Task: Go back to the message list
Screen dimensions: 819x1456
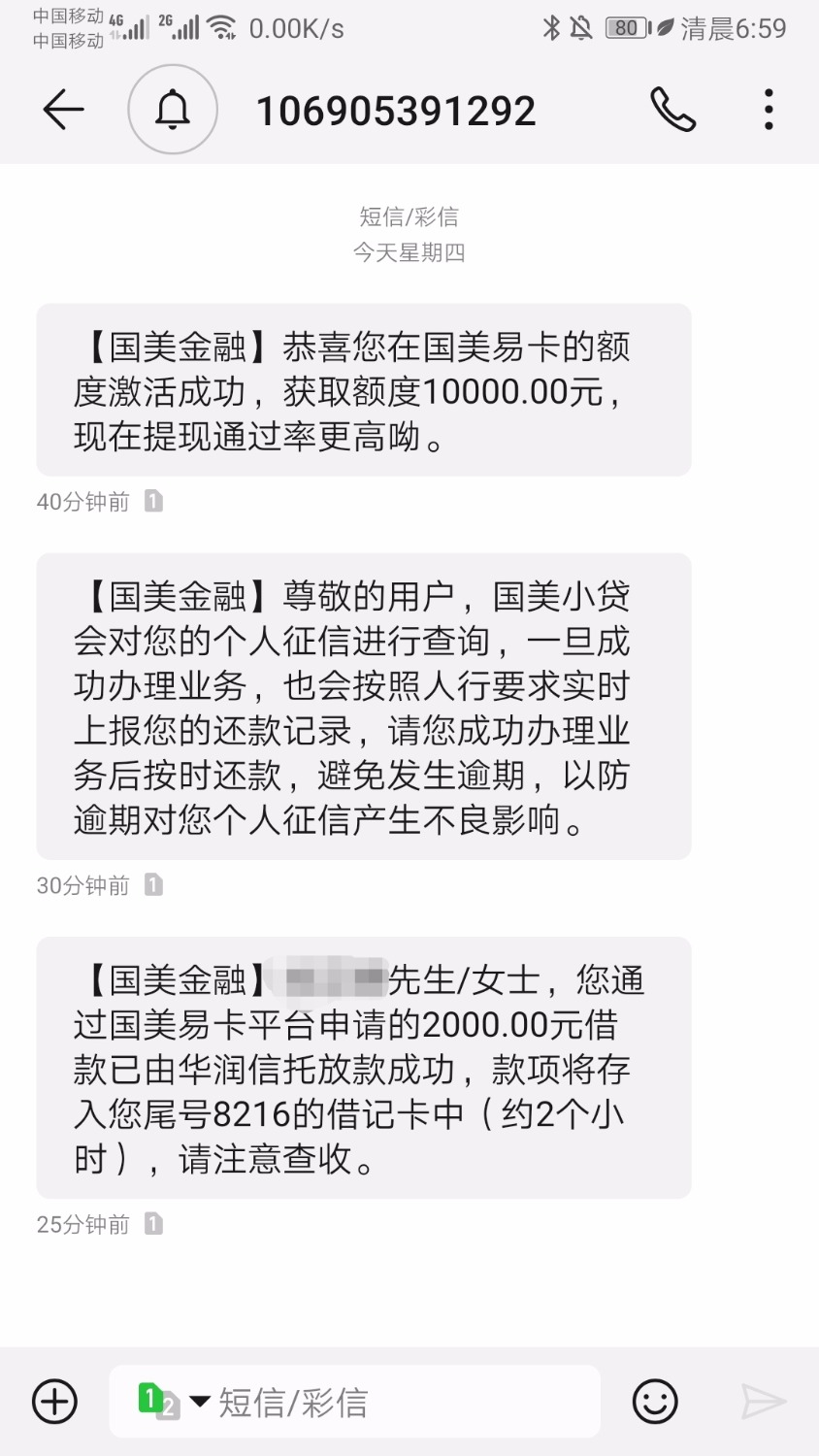Action: click(64, 110)
